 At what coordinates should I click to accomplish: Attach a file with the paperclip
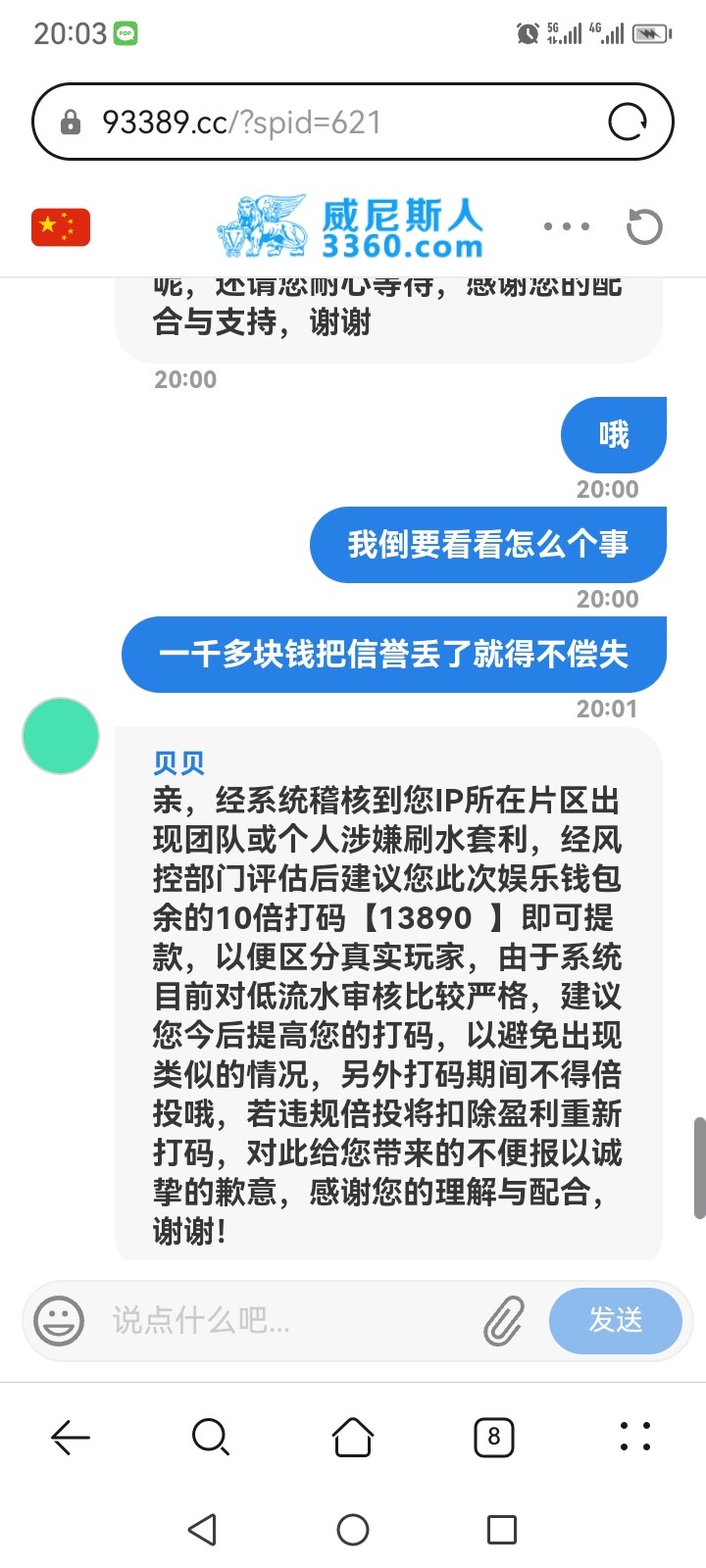[x=504, y=1320]
